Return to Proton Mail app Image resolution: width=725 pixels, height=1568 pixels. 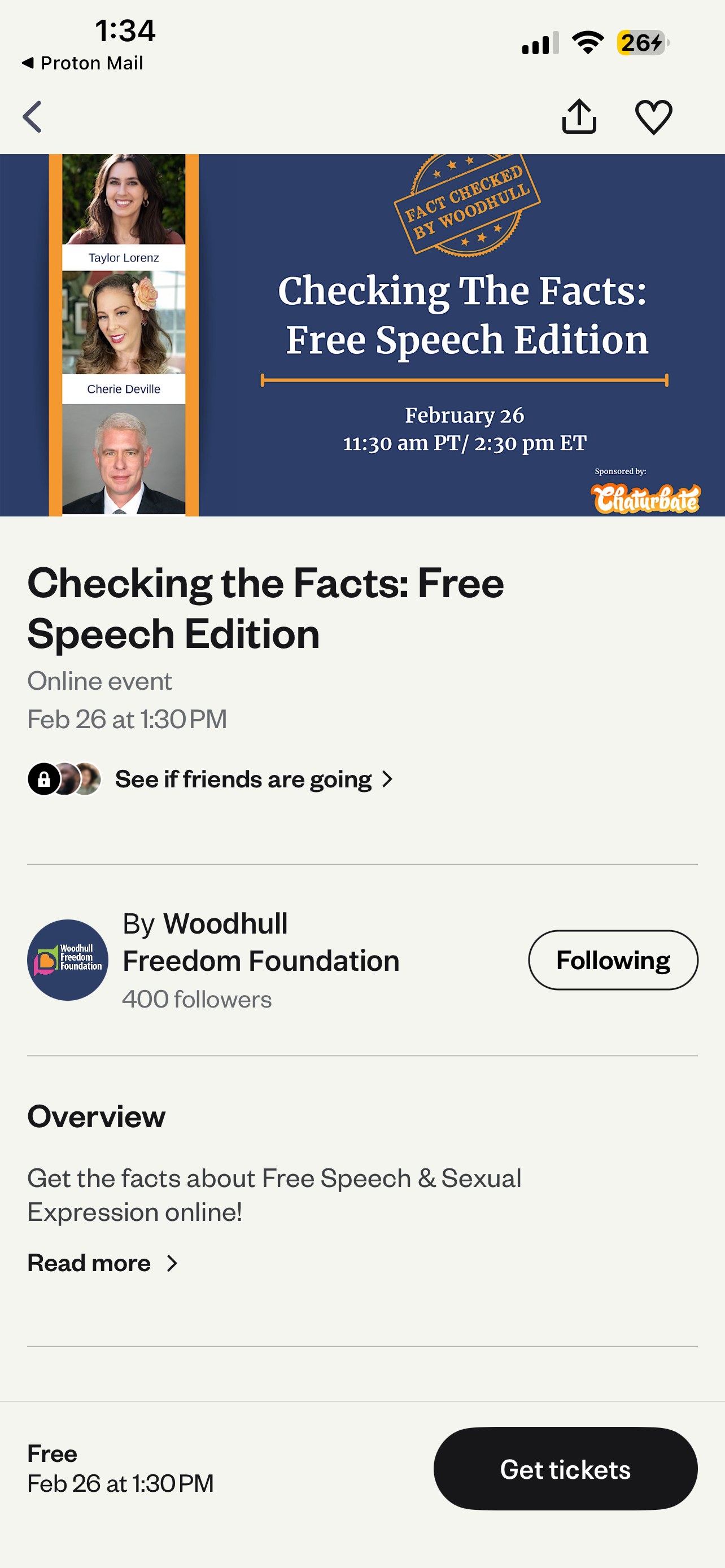click(83, 63)
